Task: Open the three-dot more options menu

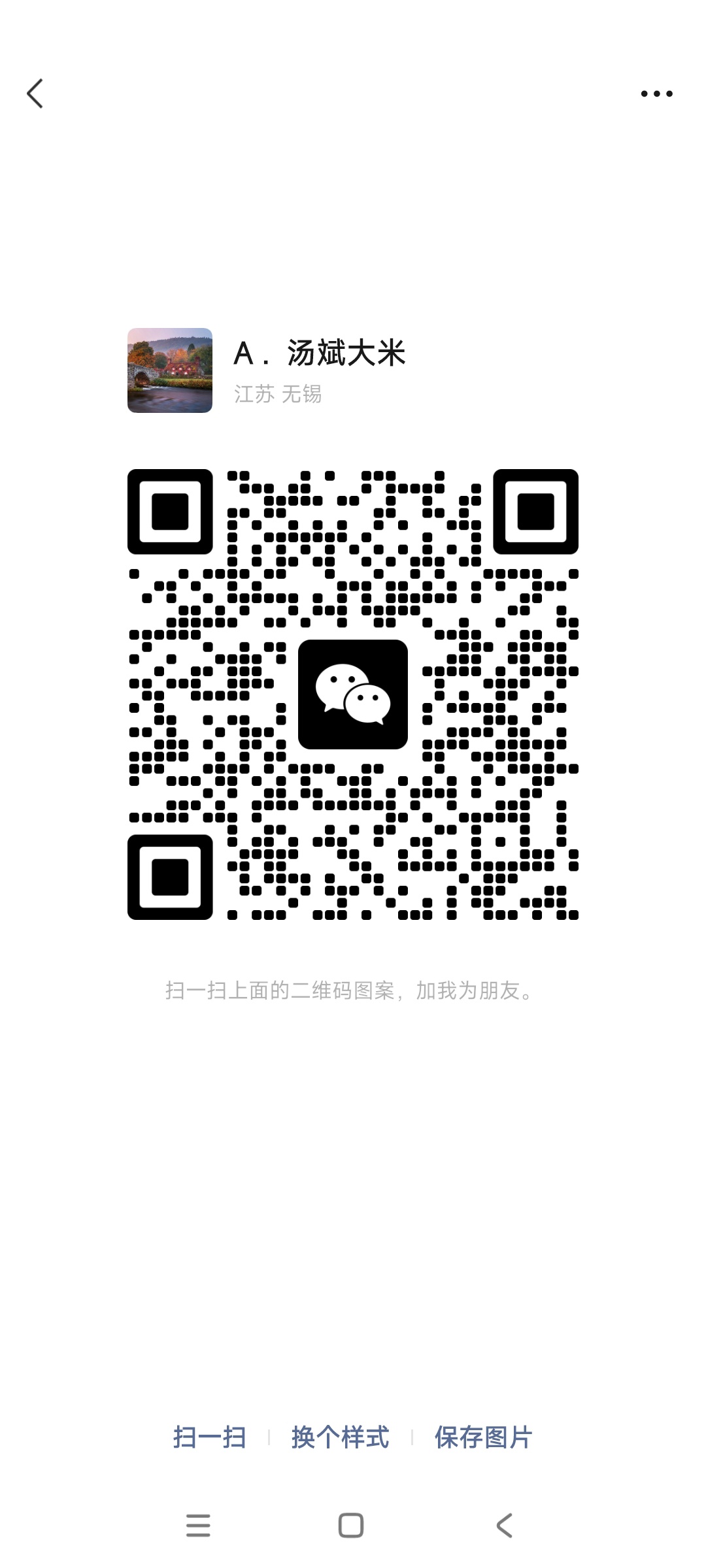Action: click(656, 93)
